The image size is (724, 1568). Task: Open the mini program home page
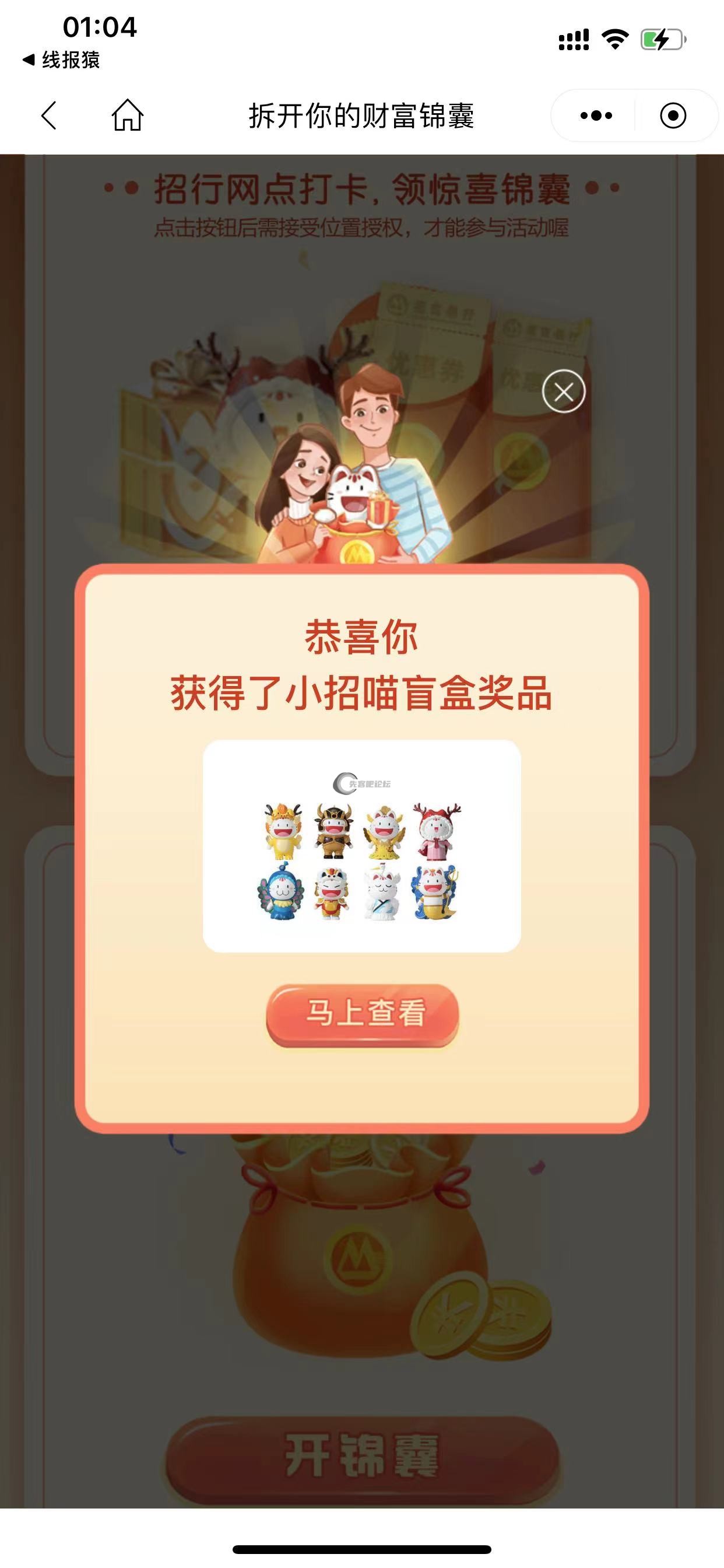click(127, 115)
